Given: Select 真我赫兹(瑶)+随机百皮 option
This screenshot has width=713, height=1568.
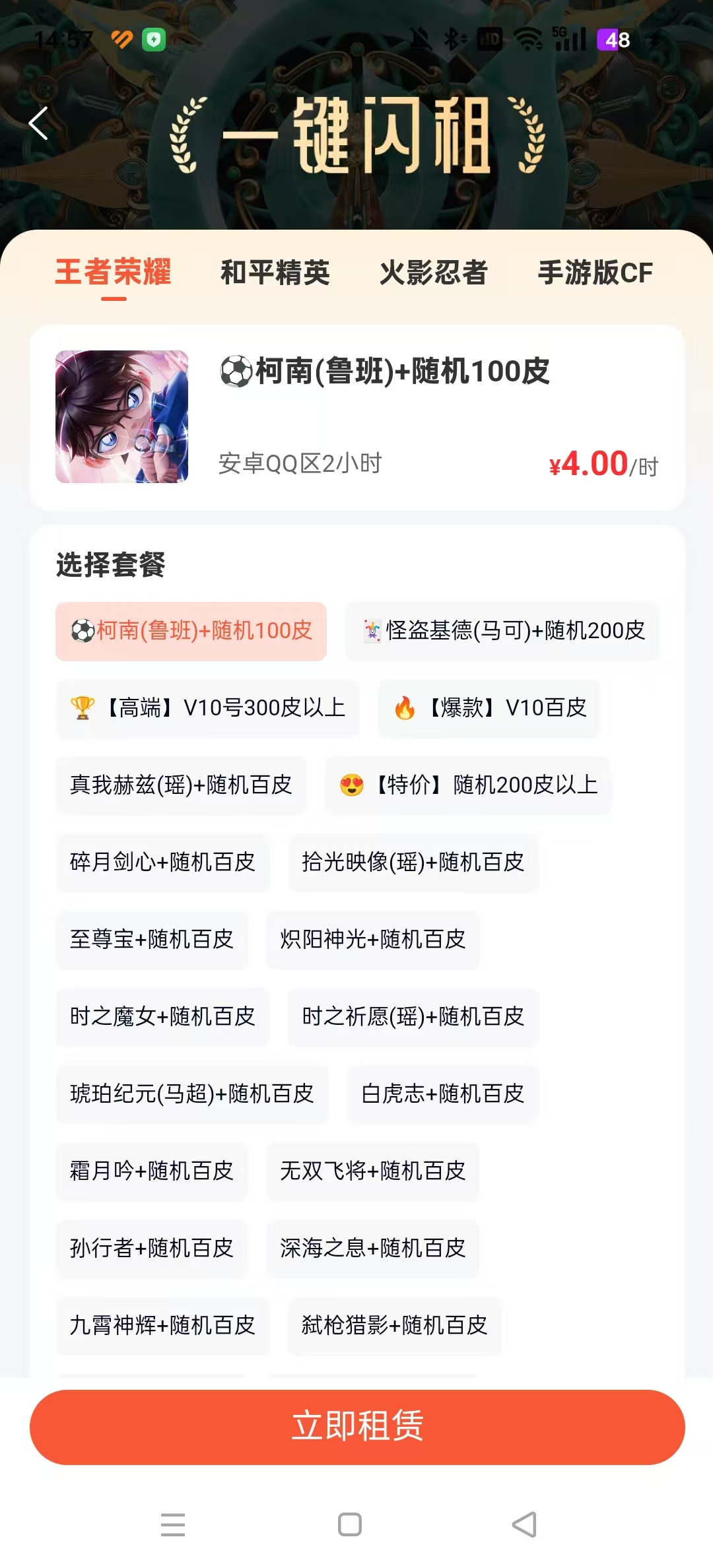Looking at the screenshot, I should pyautogui.click(x=182, y=785).
